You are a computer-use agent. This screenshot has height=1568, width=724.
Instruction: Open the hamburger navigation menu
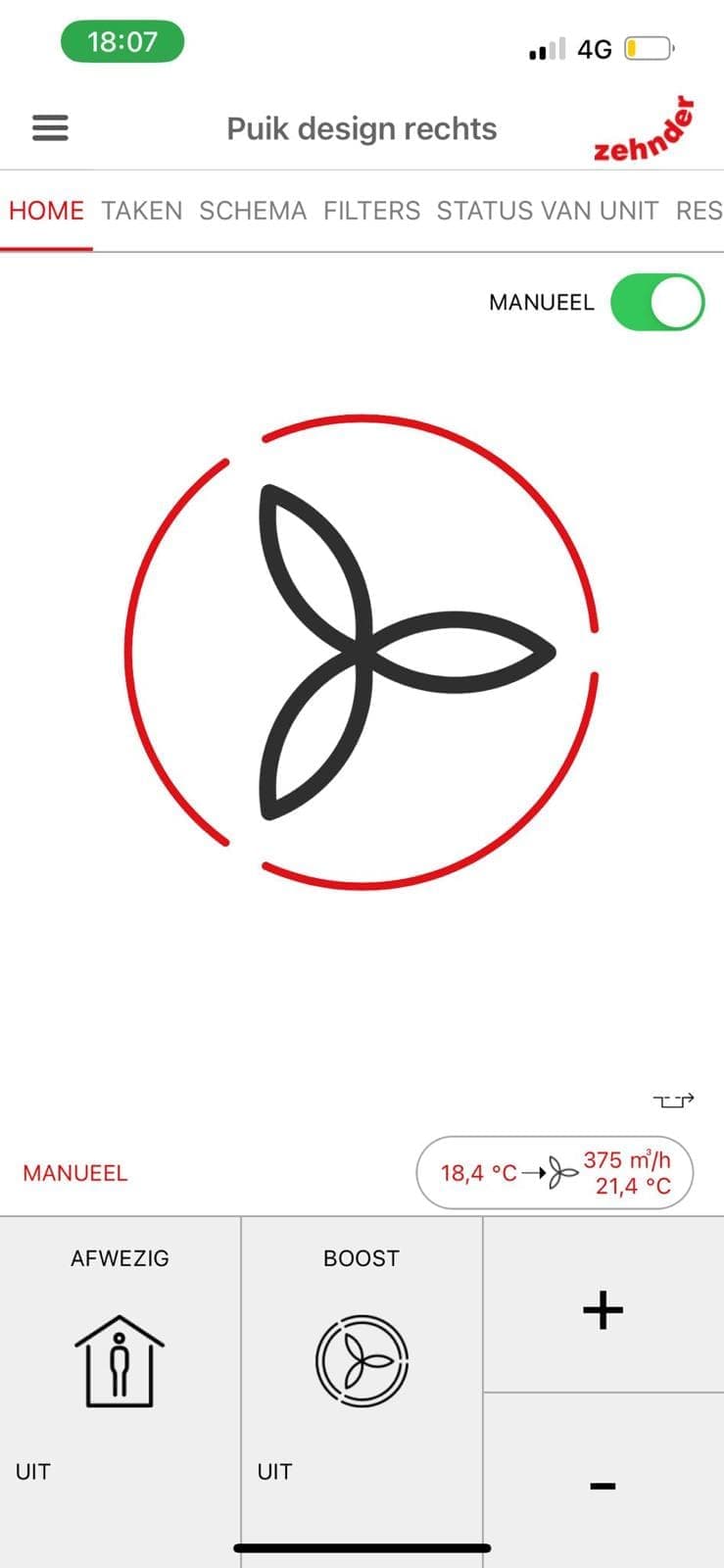49,127
